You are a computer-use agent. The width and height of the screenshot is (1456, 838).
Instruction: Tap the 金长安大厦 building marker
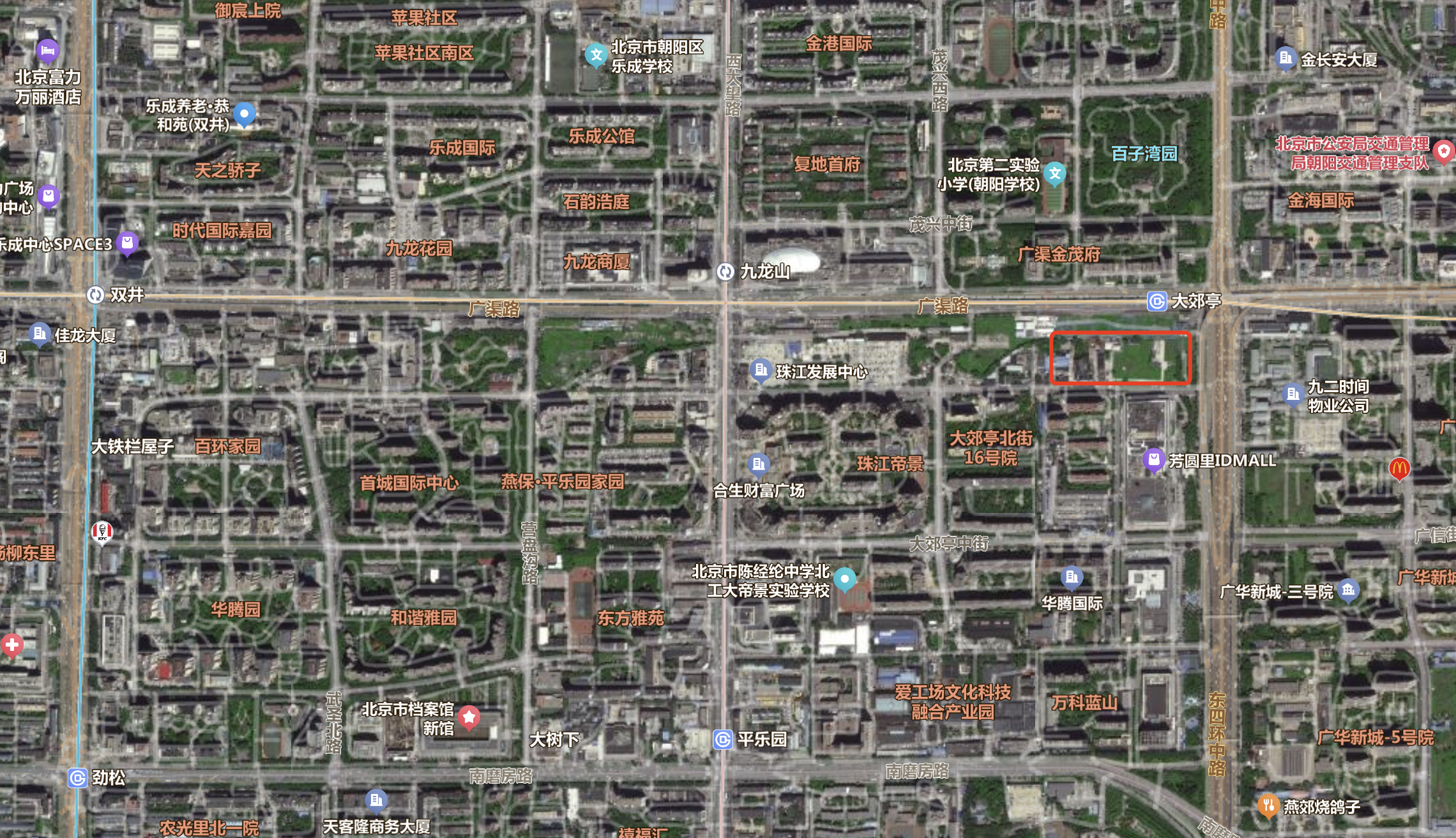1285,58
